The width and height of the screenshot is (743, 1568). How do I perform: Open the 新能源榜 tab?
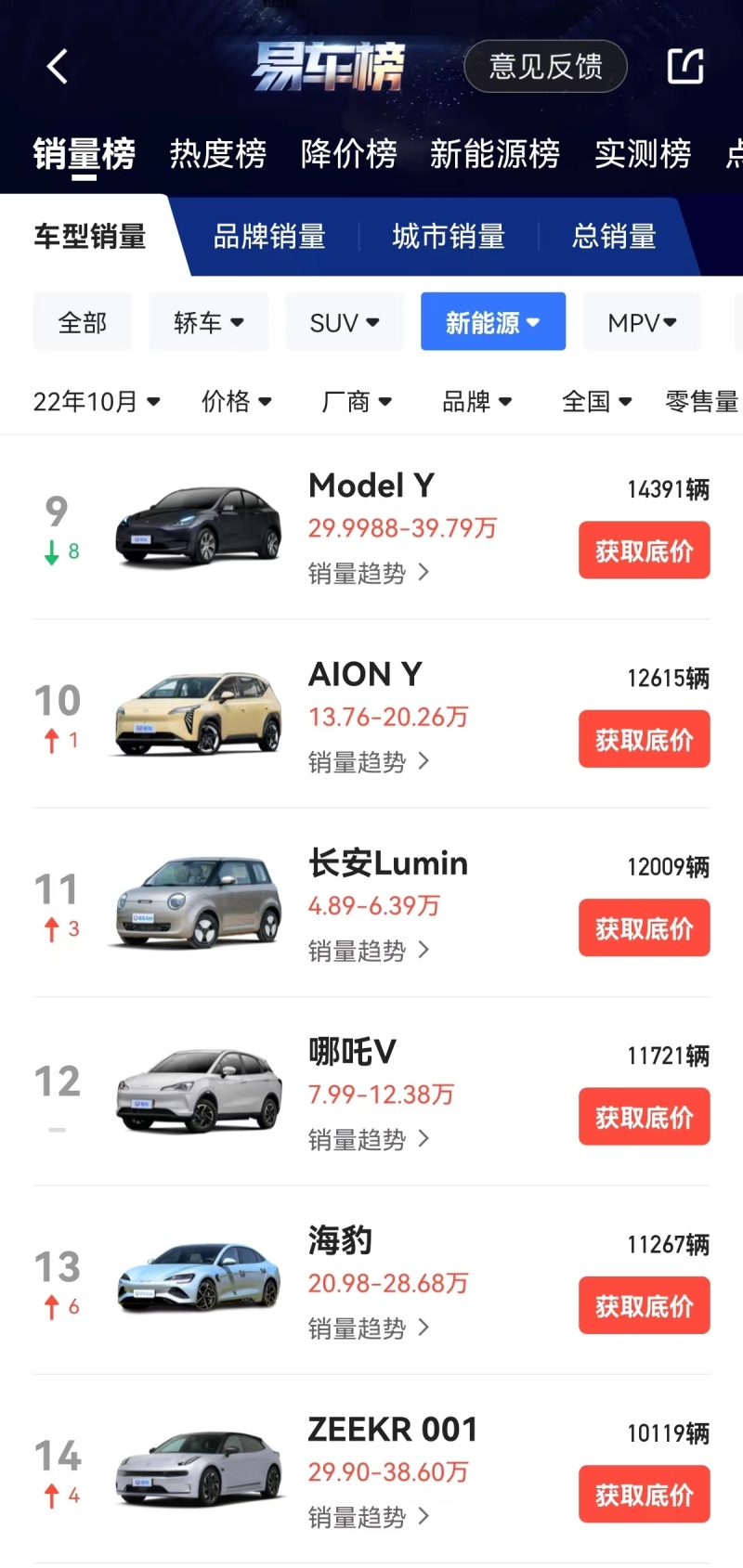coord(494,153)
